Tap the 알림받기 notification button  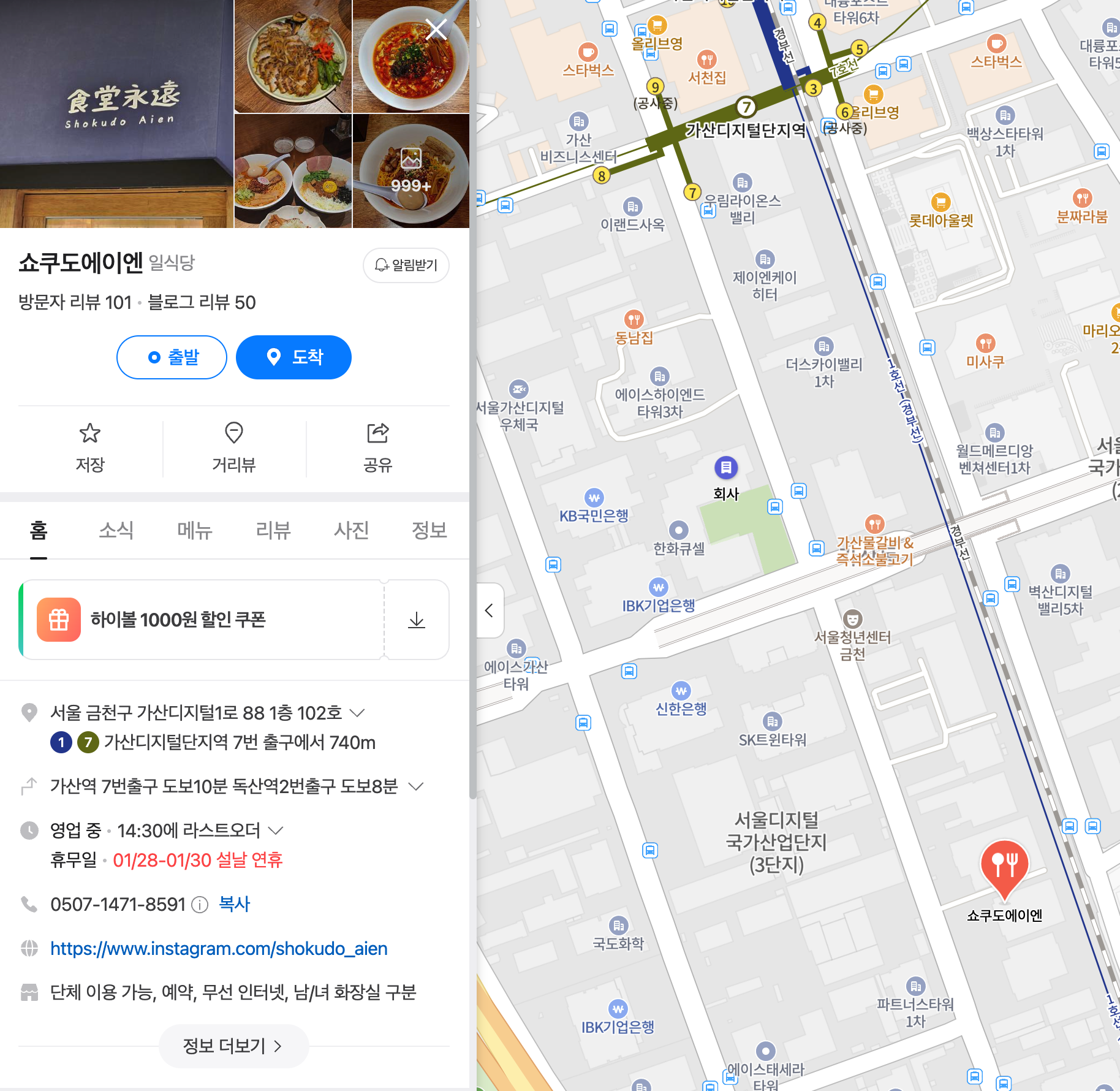pos(406,265)
